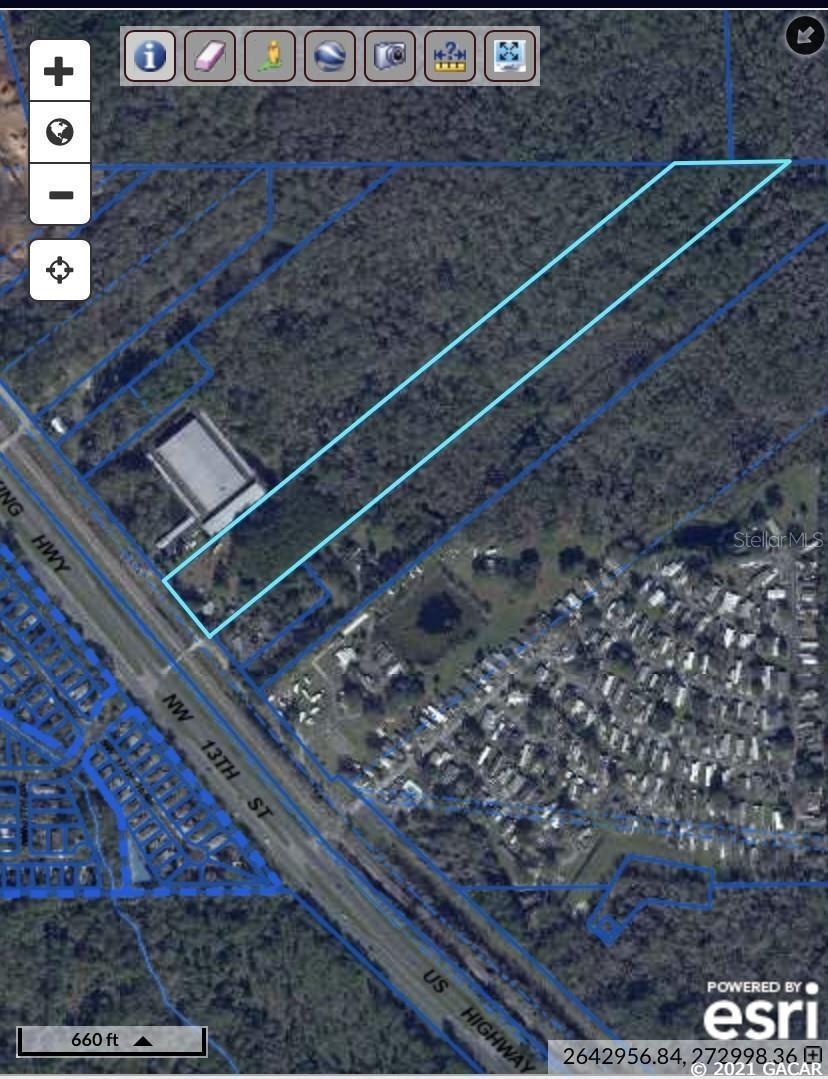Screen dimensions: 828x1079
Task: Zoom to full extent tool
Action: coord(510,55)
